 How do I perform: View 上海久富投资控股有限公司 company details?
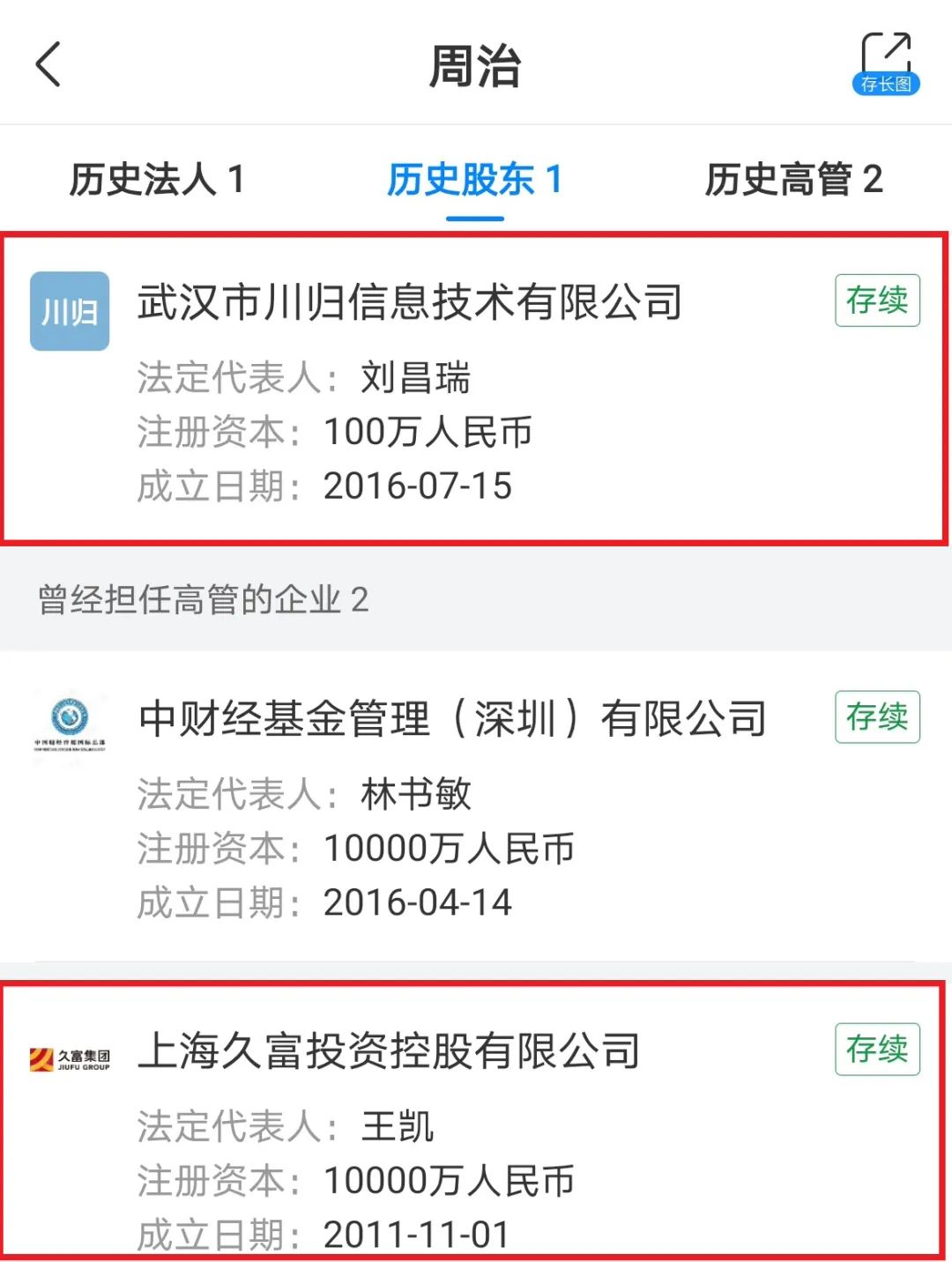click(389, 1050)
